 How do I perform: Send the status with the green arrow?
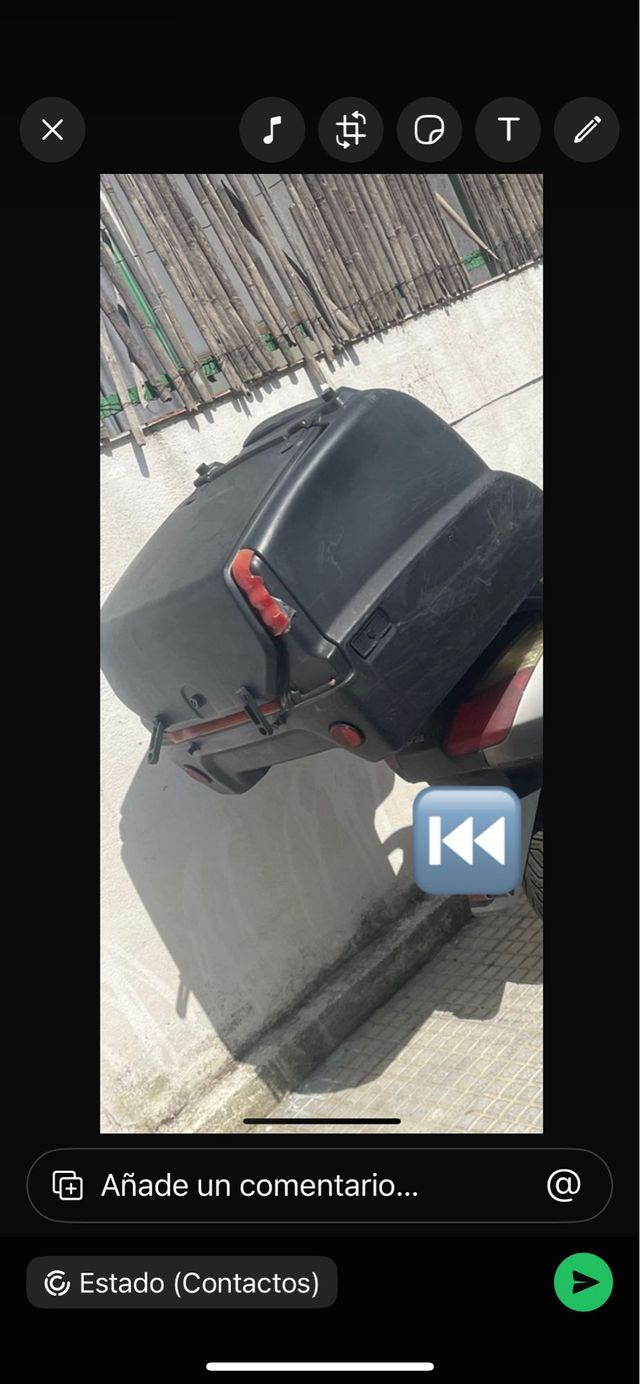(583, 1282)
